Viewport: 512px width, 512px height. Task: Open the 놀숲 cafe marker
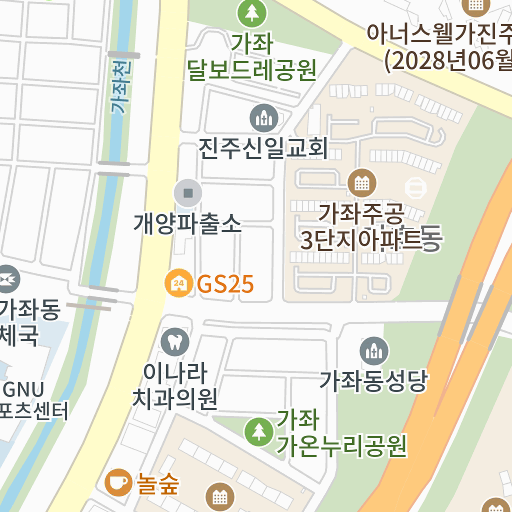pyautogui.click(x=119, y=482)
